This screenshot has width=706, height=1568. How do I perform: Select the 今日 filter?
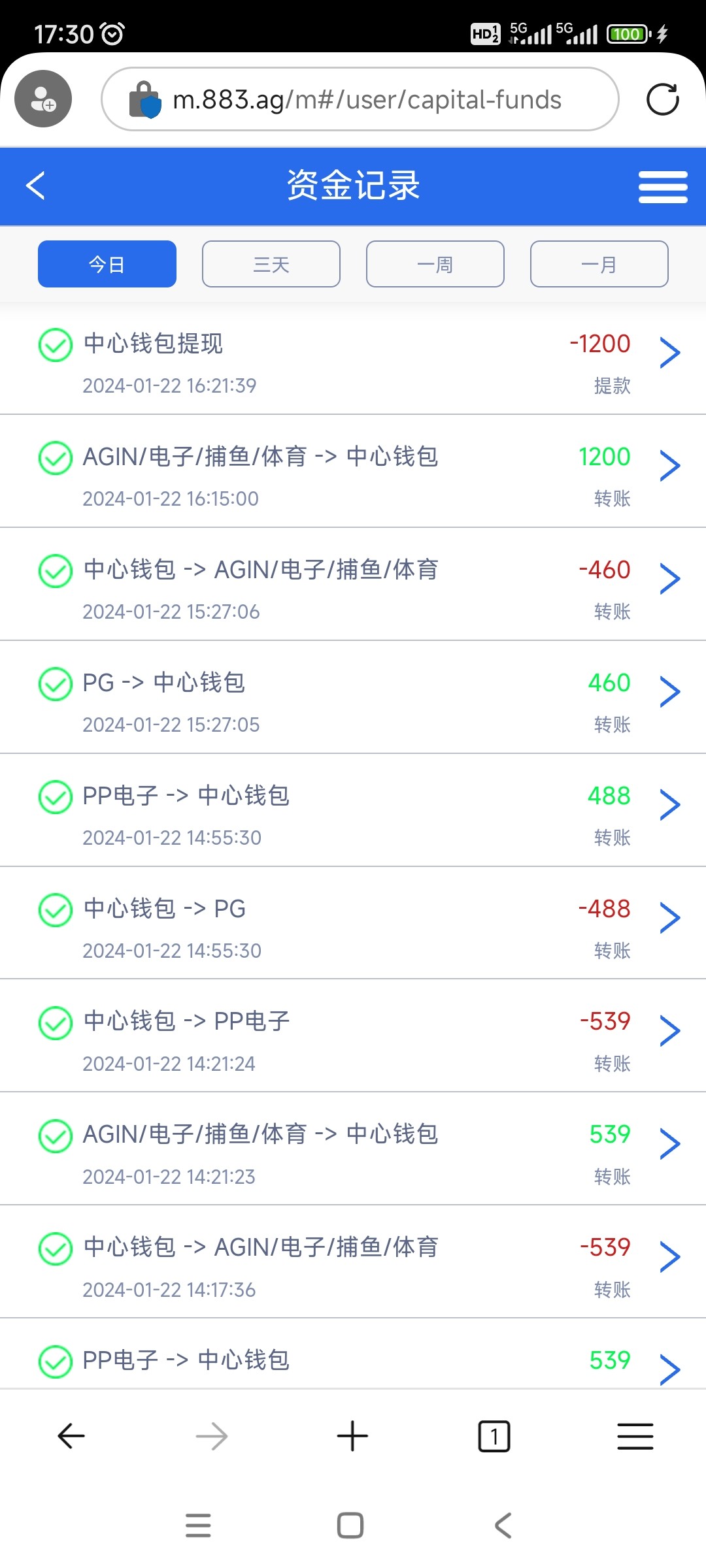click(107, 264)
